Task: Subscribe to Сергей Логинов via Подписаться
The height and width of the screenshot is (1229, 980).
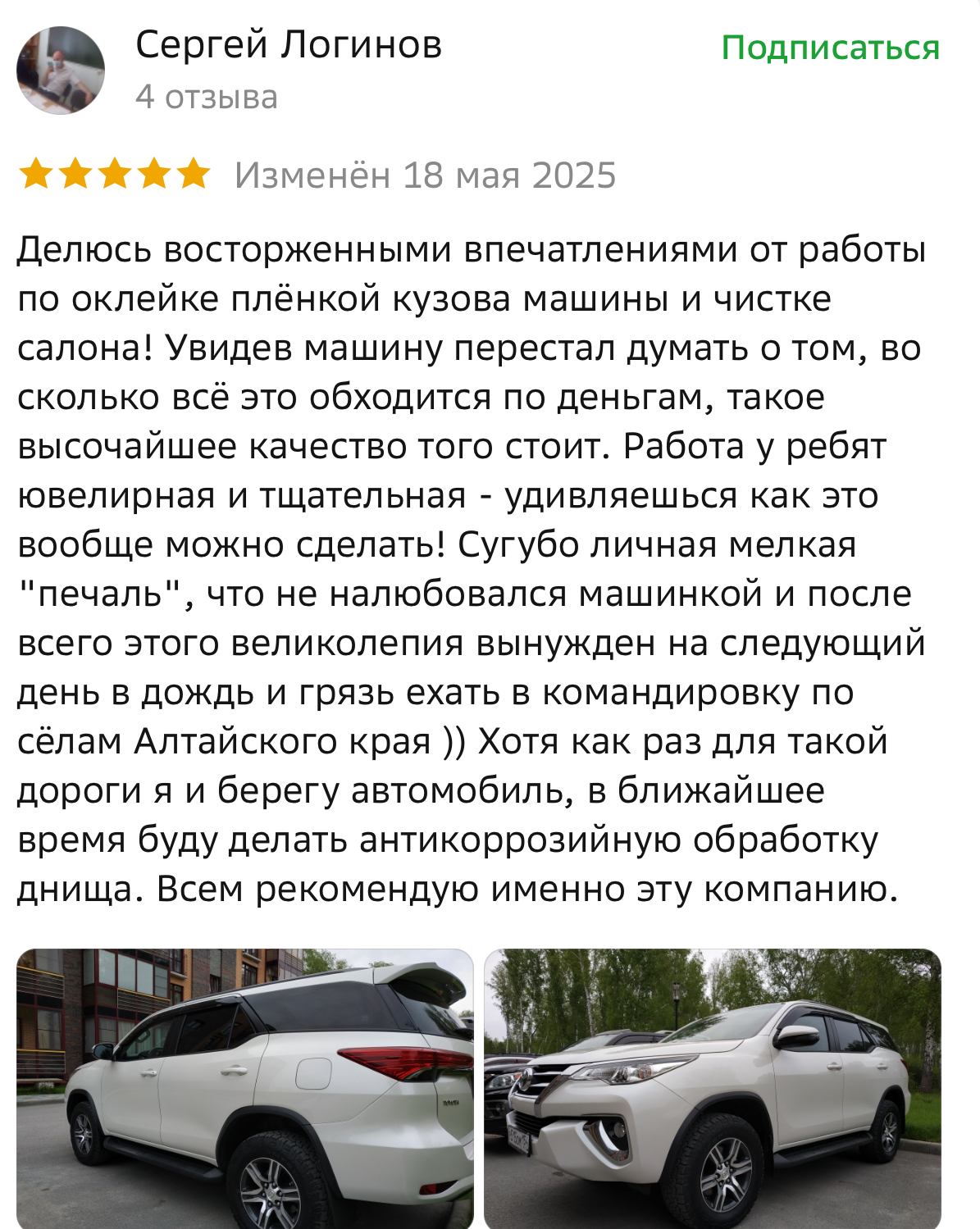Action: (x=830, y=48)
